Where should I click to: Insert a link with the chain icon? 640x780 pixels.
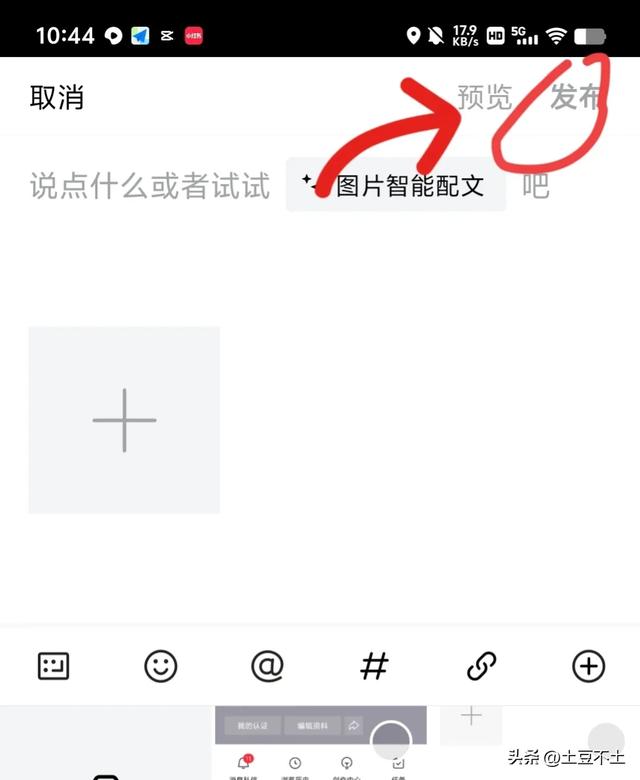(x=481, y=666)
